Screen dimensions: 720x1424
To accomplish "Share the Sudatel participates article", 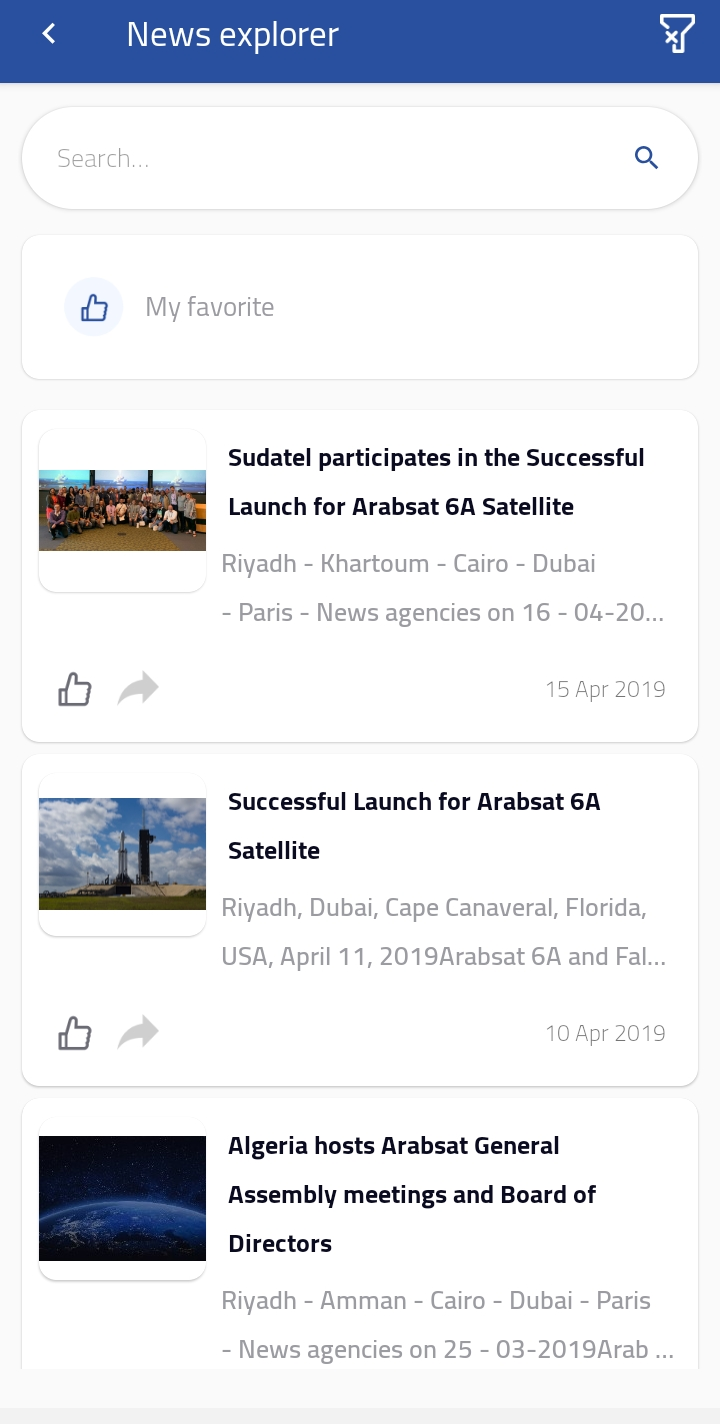I will pos(138,689).
